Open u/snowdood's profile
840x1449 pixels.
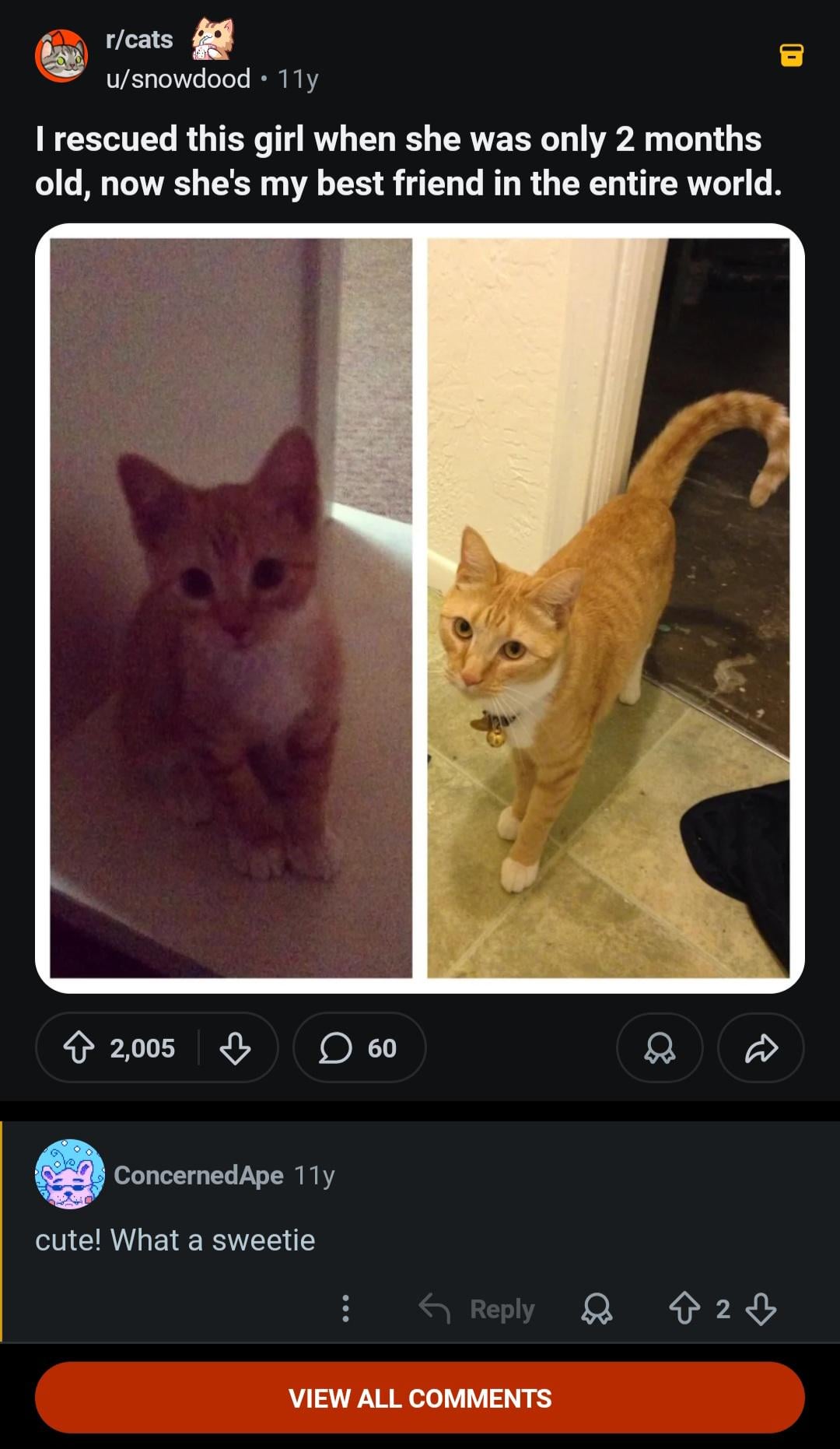tap(178, 79)
